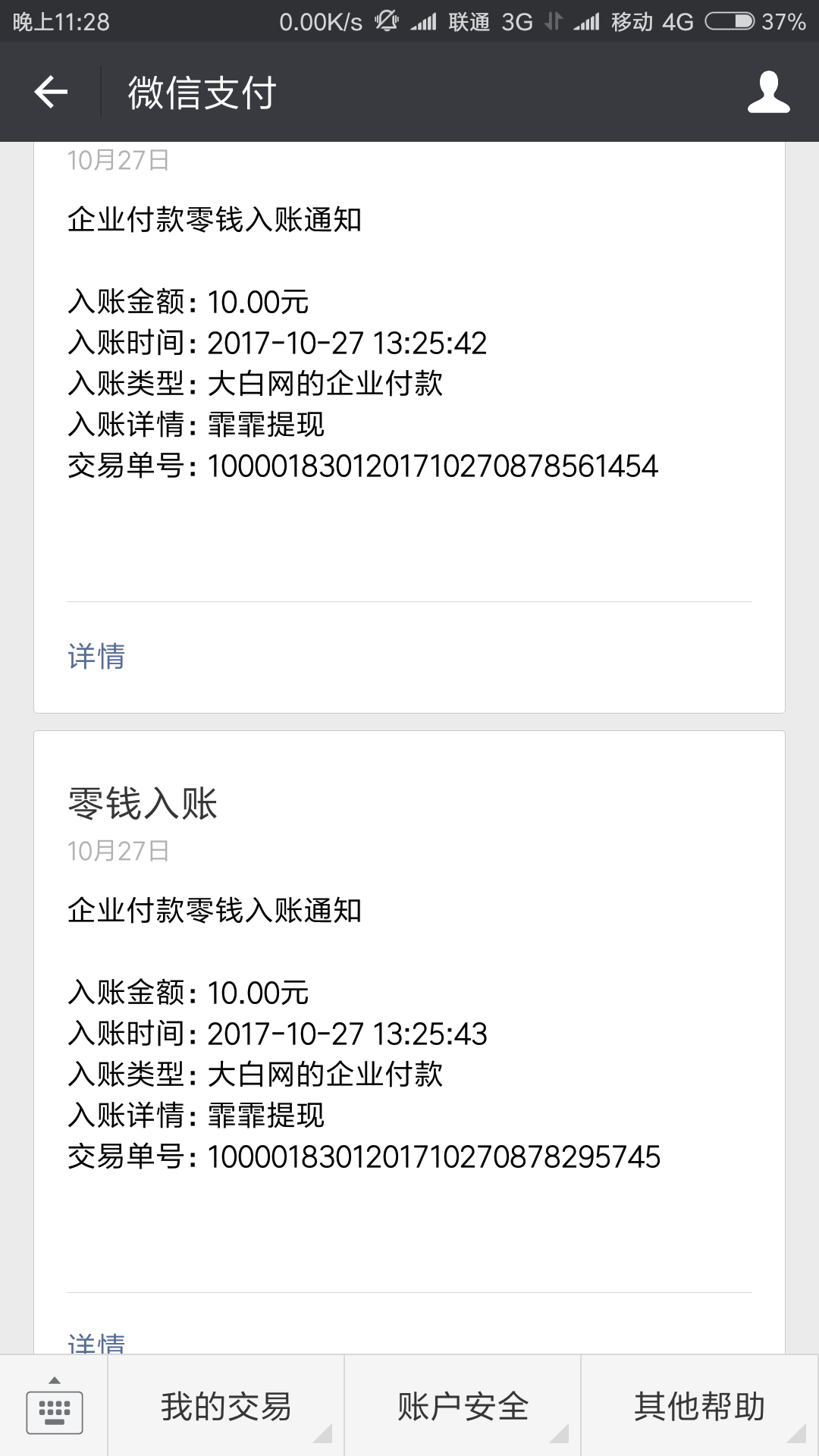Image resolution: width=819 pixels, height=1456 pixels.
Task: Open the account profile icon
Action: 768,93
